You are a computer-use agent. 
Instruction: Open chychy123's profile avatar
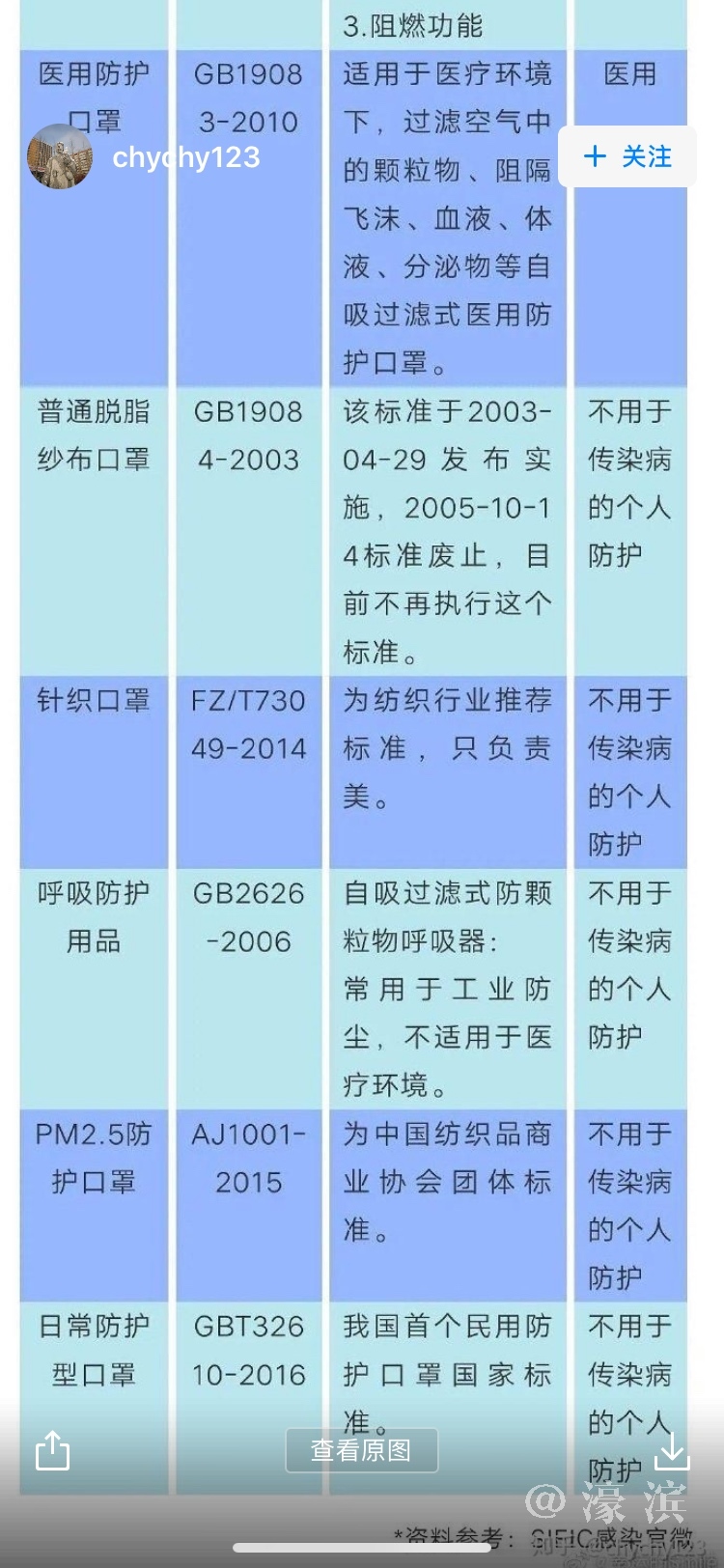coord(61,156)
